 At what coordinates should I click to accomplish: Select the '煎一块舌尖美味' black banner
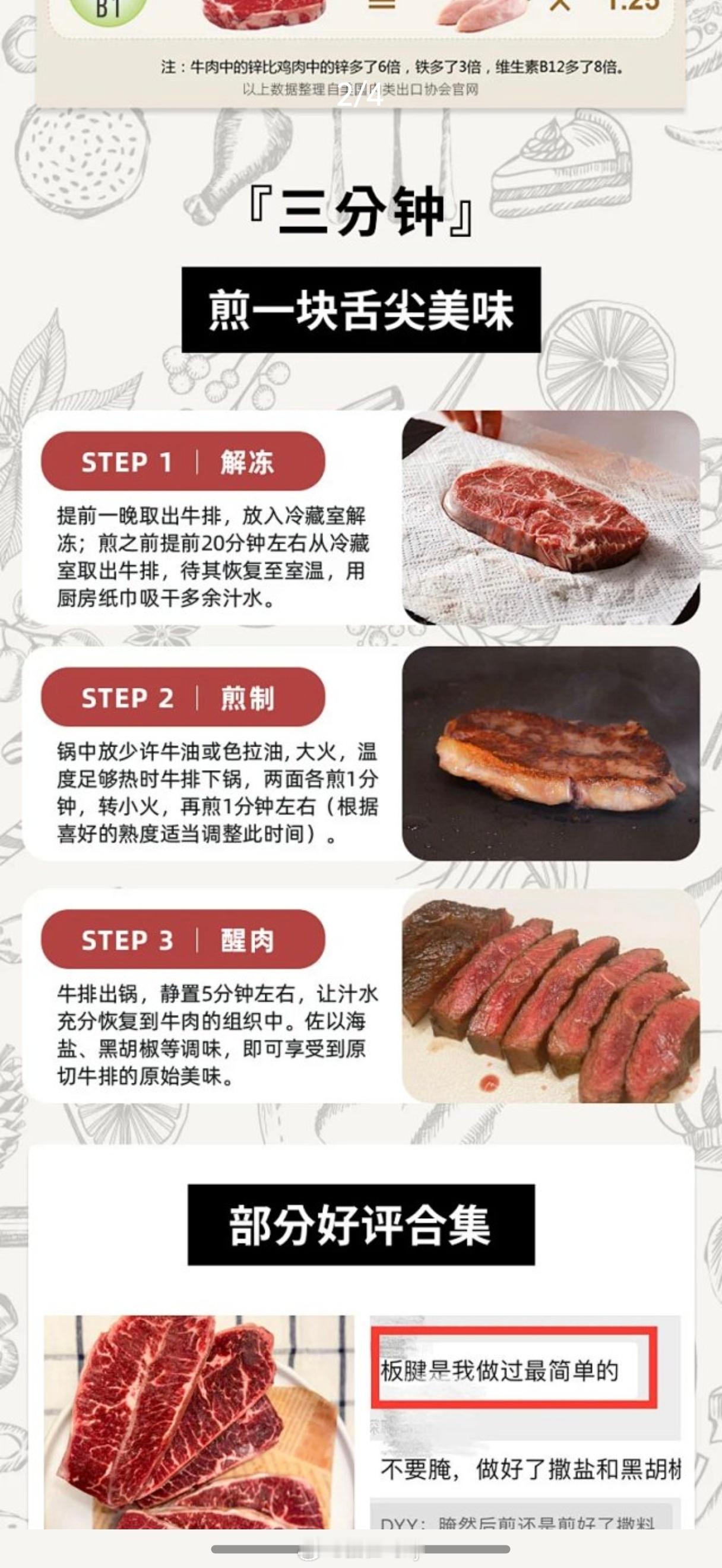[359, 310]
